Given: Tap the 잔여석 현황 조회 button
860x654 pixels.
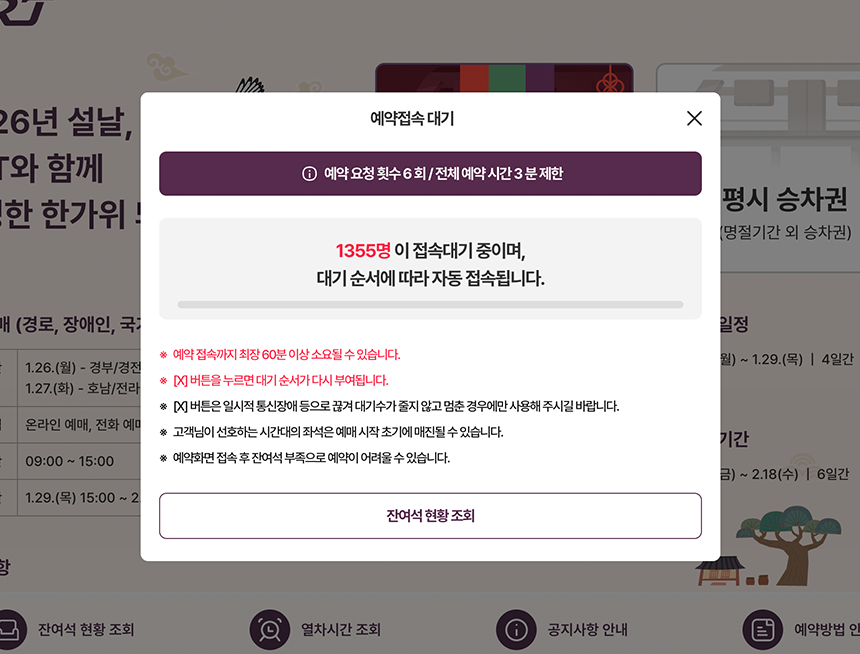Looking at the screenshot, I should tap(430, 516).
